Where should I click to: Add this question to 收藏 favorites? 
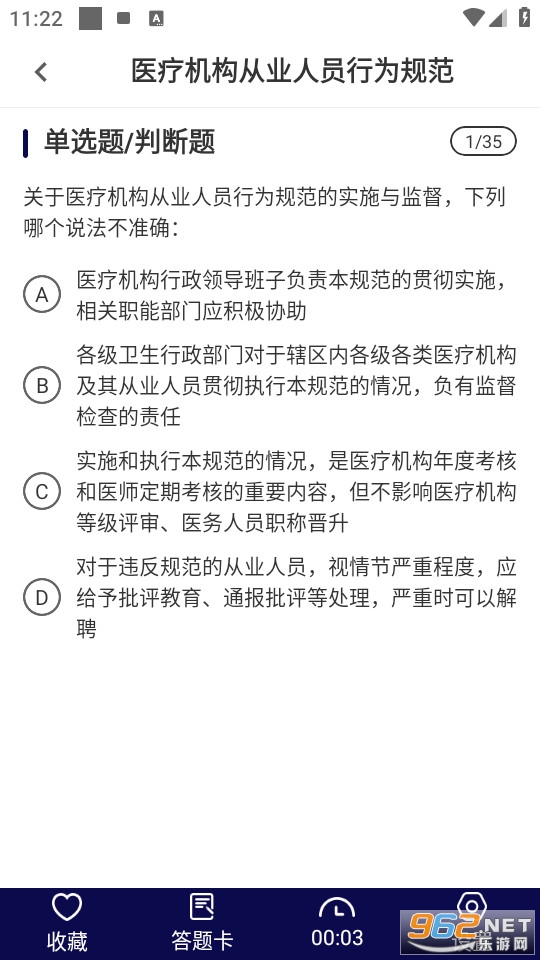click(67, 924)
